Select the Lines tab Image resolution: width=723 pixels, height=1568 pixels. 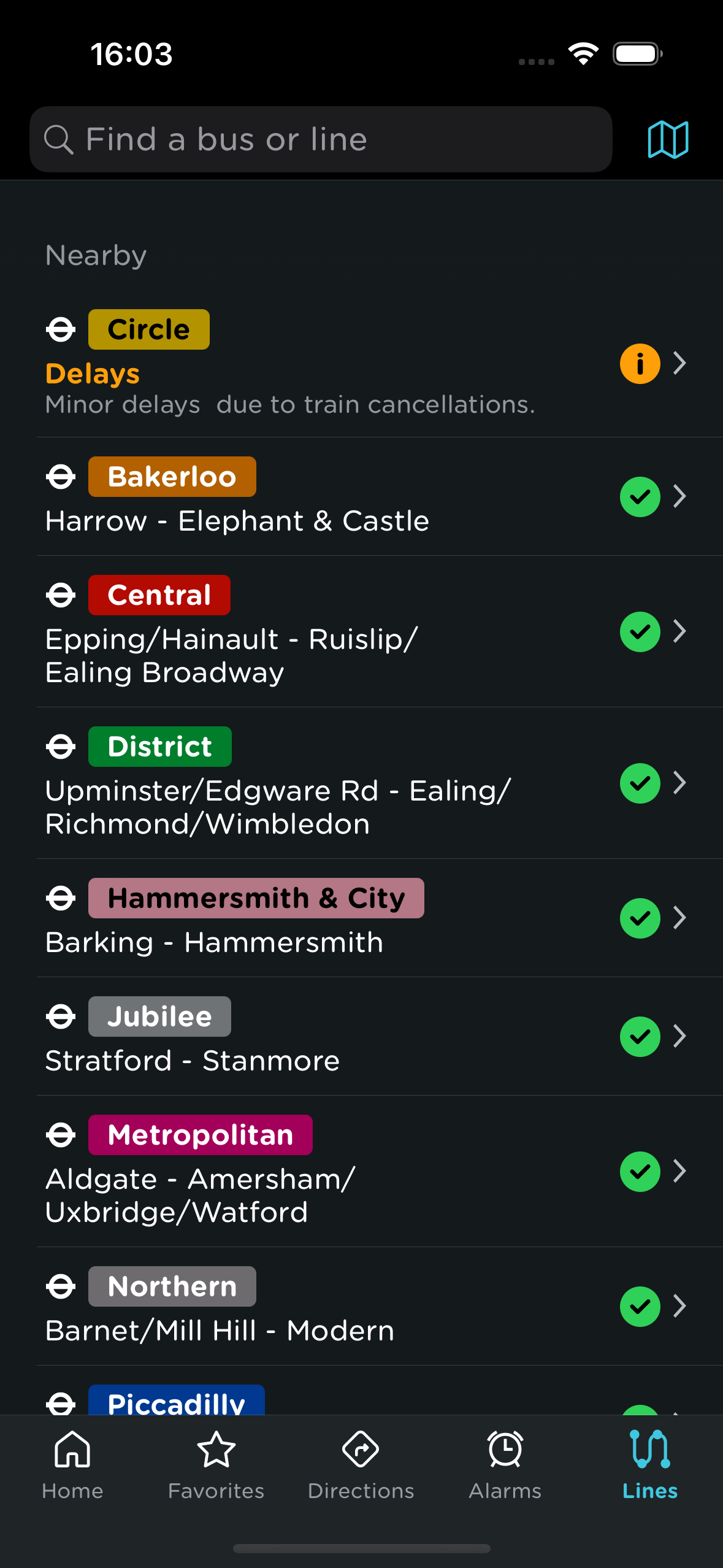coord(650,1464)
